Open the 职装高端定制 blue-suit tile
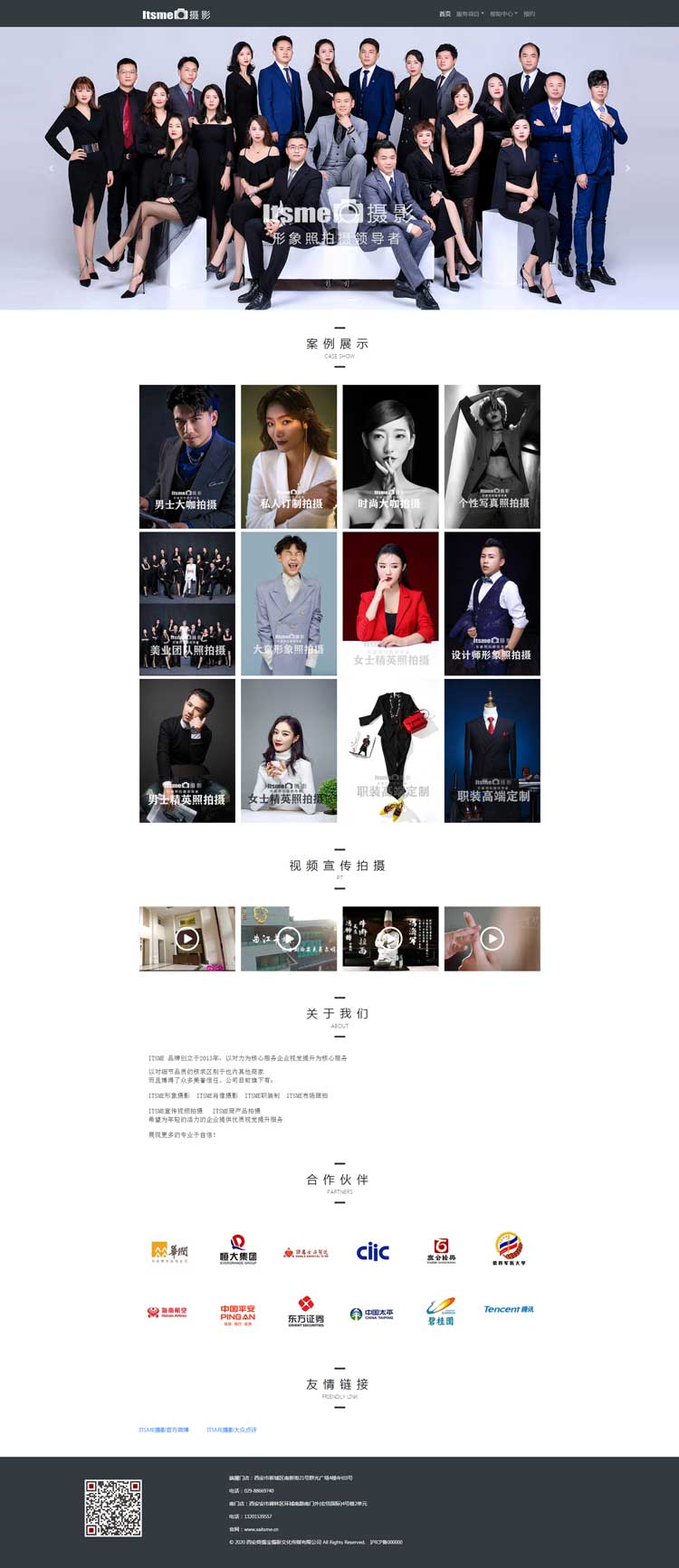 pyautogui.click(x=492, y=751)
